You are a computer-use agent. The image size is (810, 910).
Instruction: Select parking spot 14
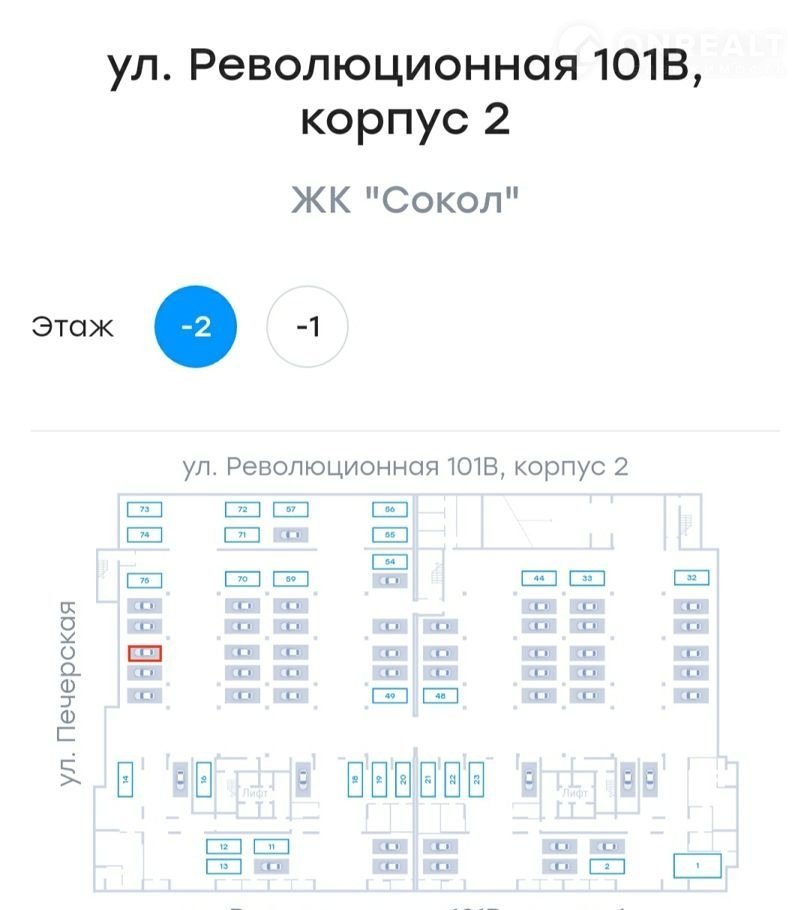point(125,778)
